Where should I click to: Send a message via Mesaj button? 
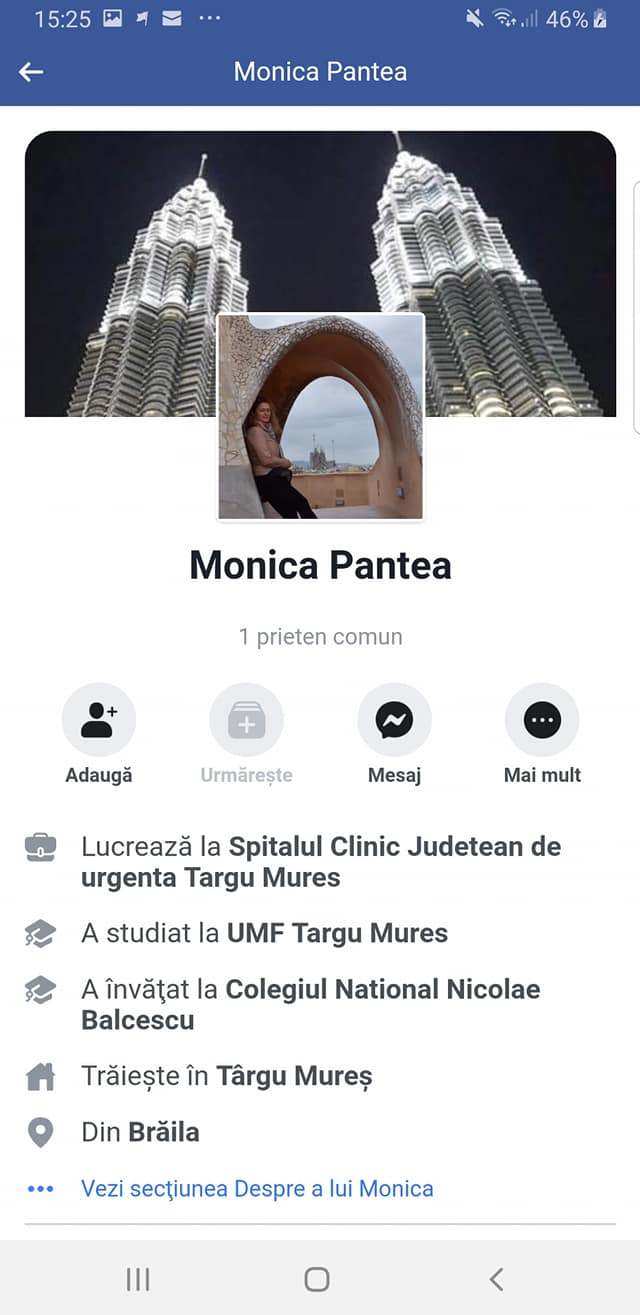[x=394, y=735]
